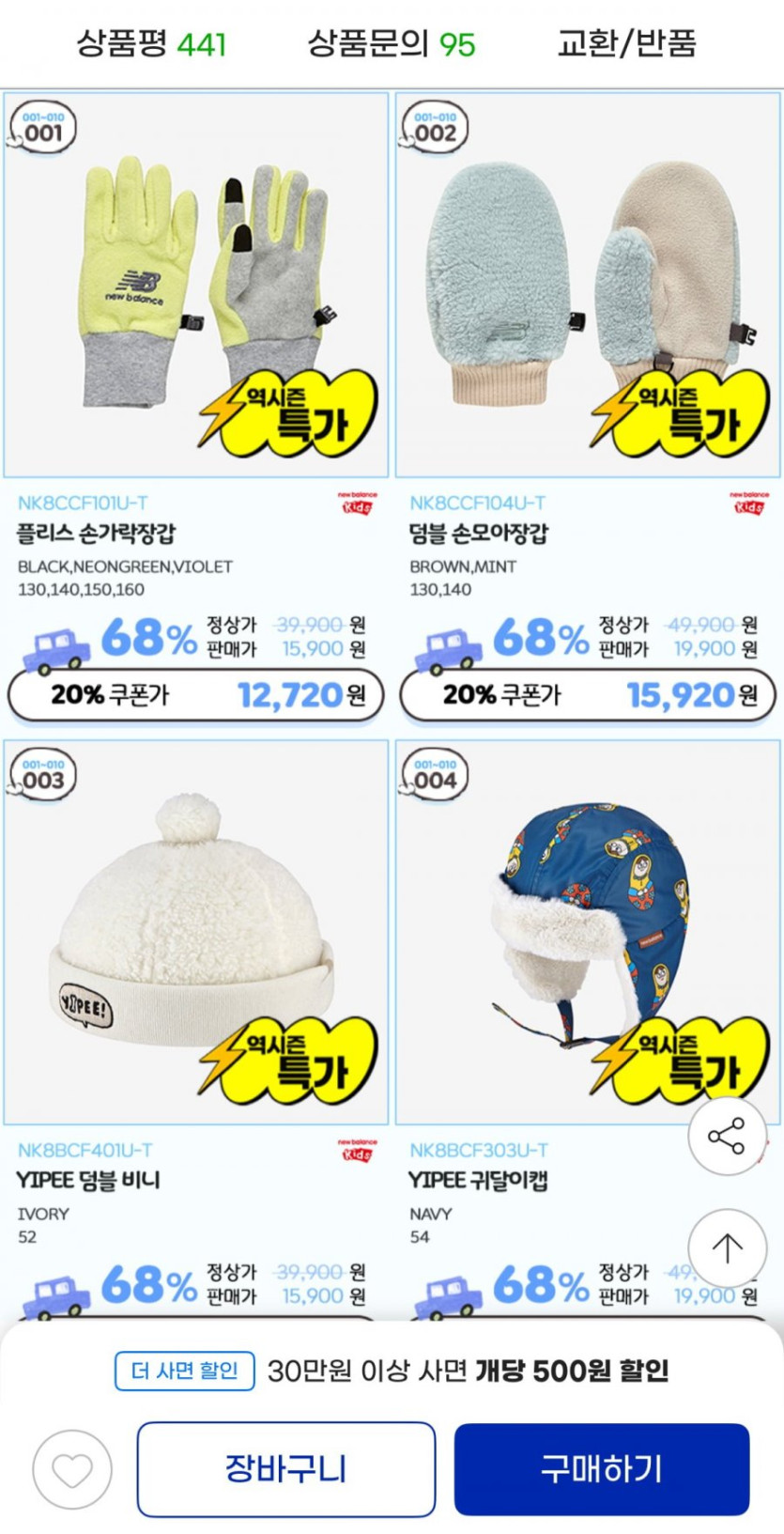Switch to the 상품평 reviews tab
The height and width of the screenshot is (1534, 784).
pos(151,43)
